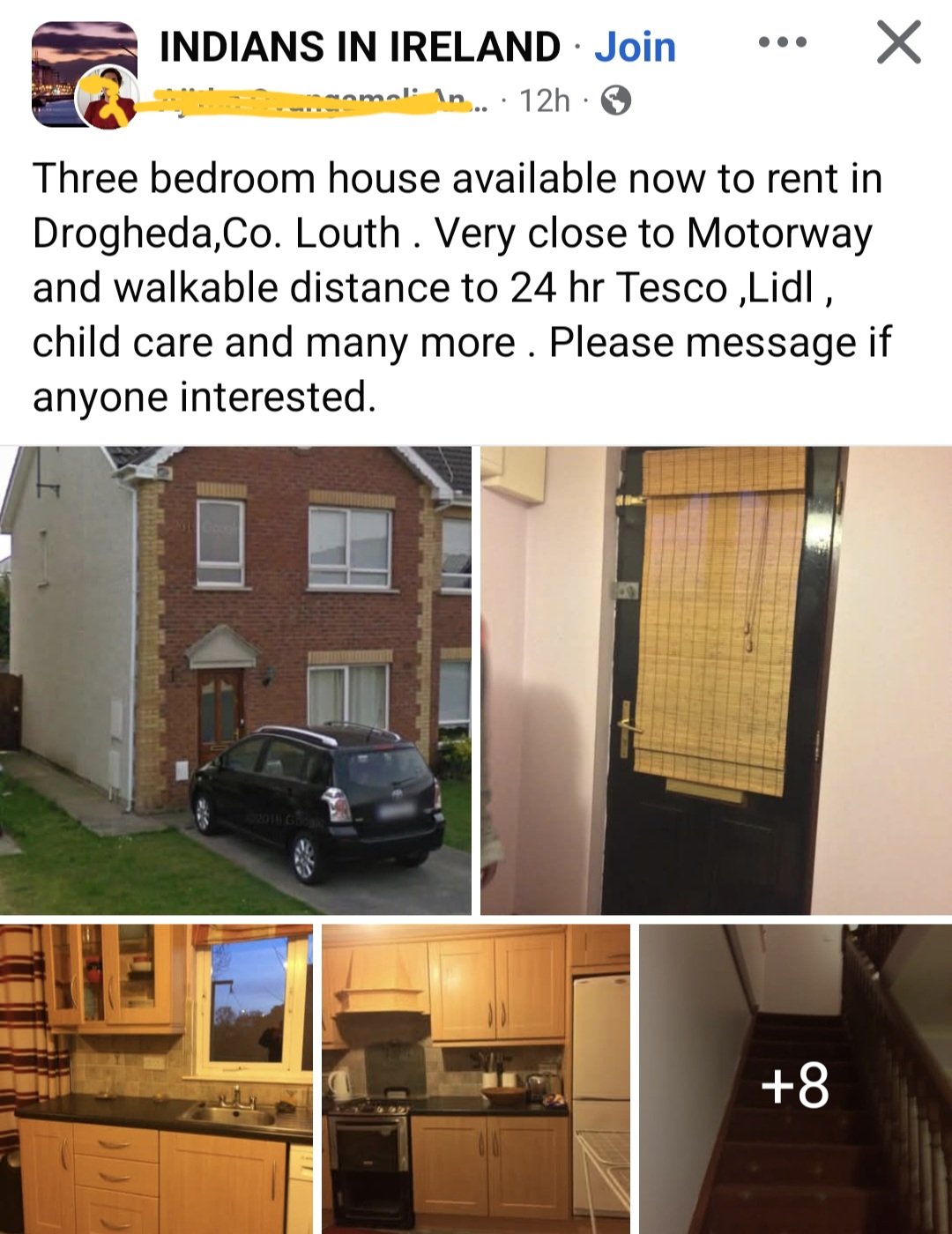View the black door with blind photo
952x1234 pixels.
716,680
